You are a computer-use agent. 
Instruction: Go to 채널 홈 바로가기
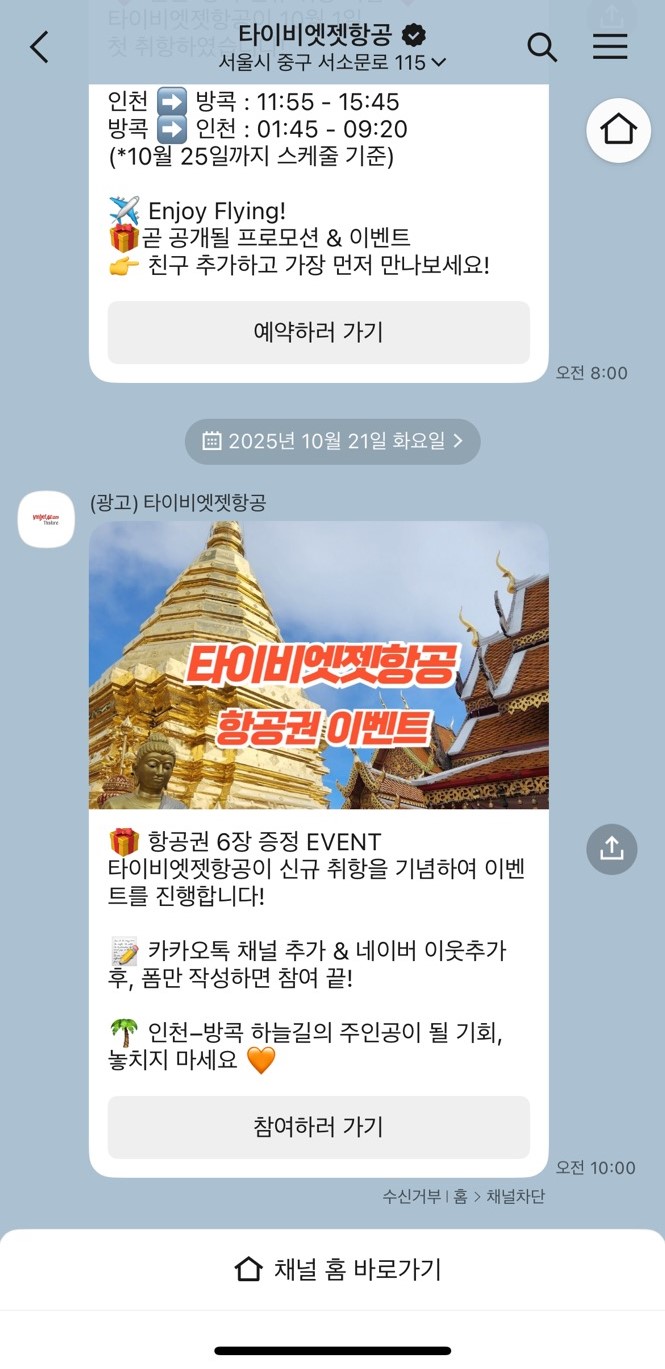pos(338,1269)
